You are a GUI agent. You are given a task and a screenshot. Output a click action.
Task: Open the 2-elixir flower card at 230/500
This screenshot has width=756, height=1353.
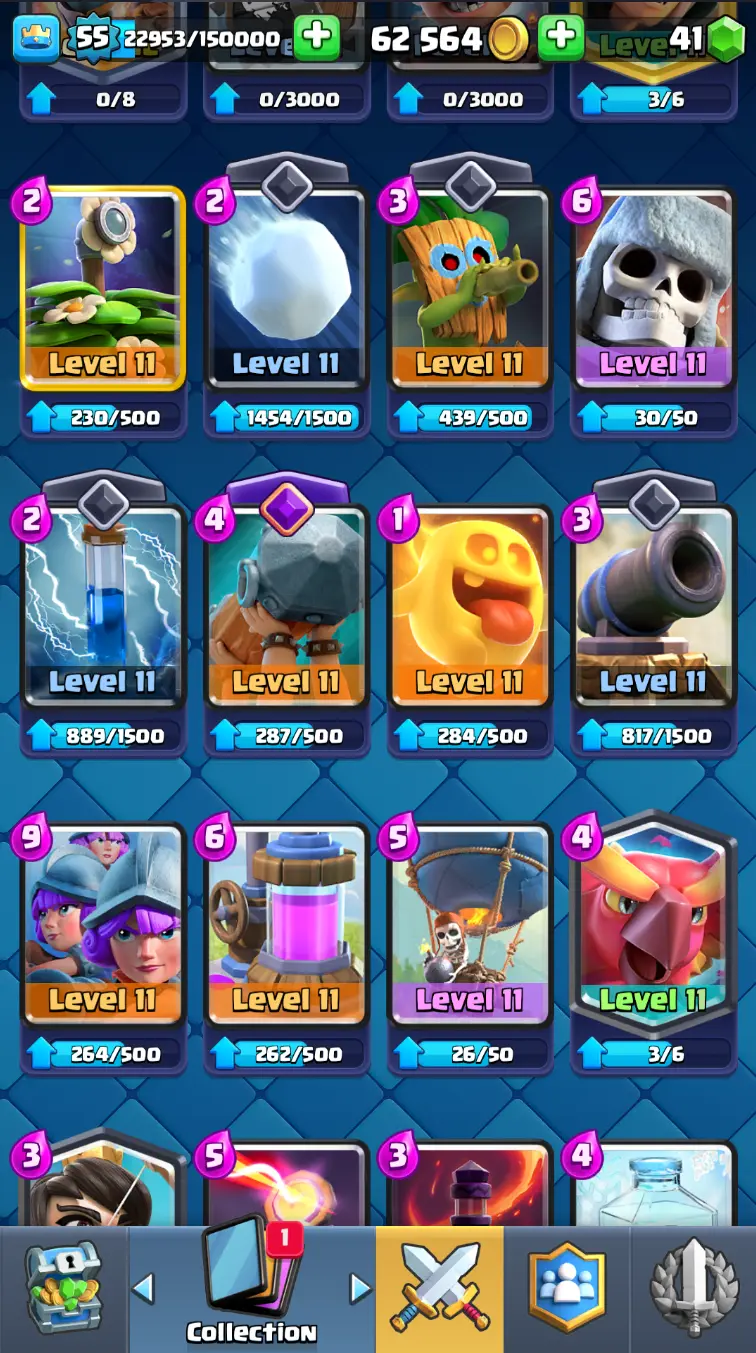tap(102, 290)
